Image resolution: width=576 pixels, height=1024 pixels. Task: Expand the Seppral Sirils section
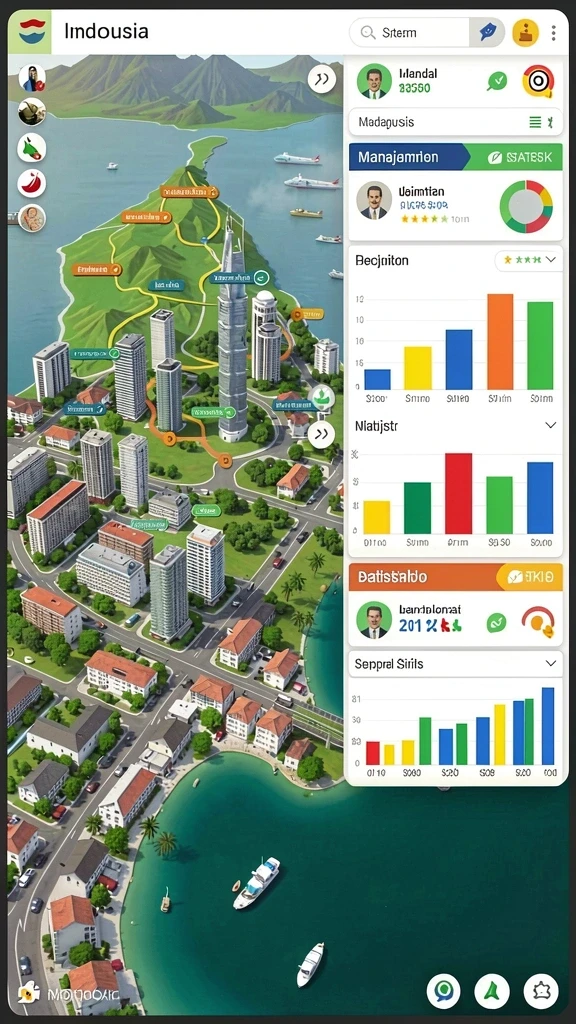[551, 664]
